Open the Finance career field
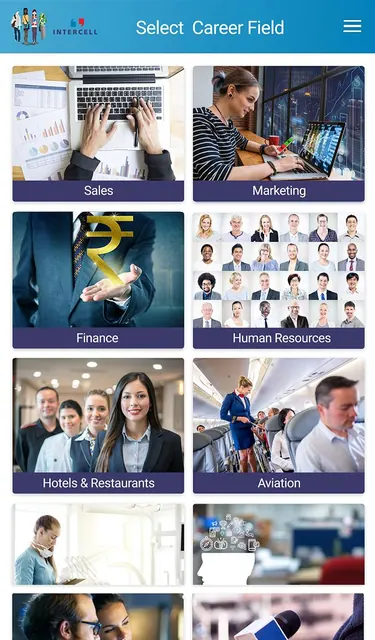The height and width of the screenshot is (640, 375). click(98, 280)
